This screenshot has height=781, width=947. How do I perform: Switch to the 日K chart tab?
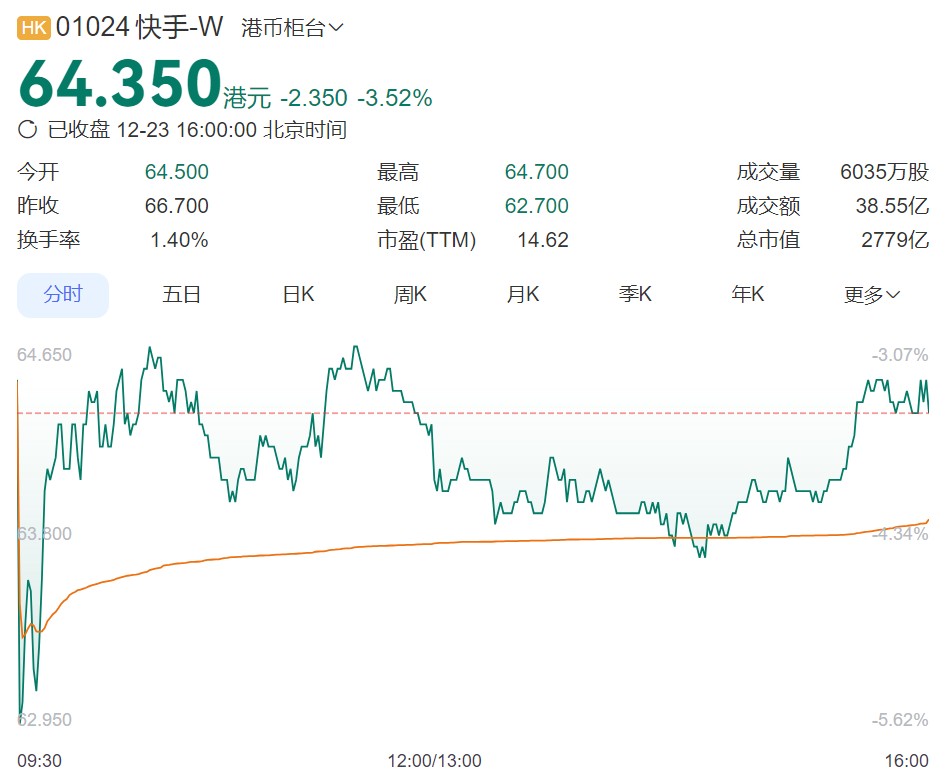[298, 294]
